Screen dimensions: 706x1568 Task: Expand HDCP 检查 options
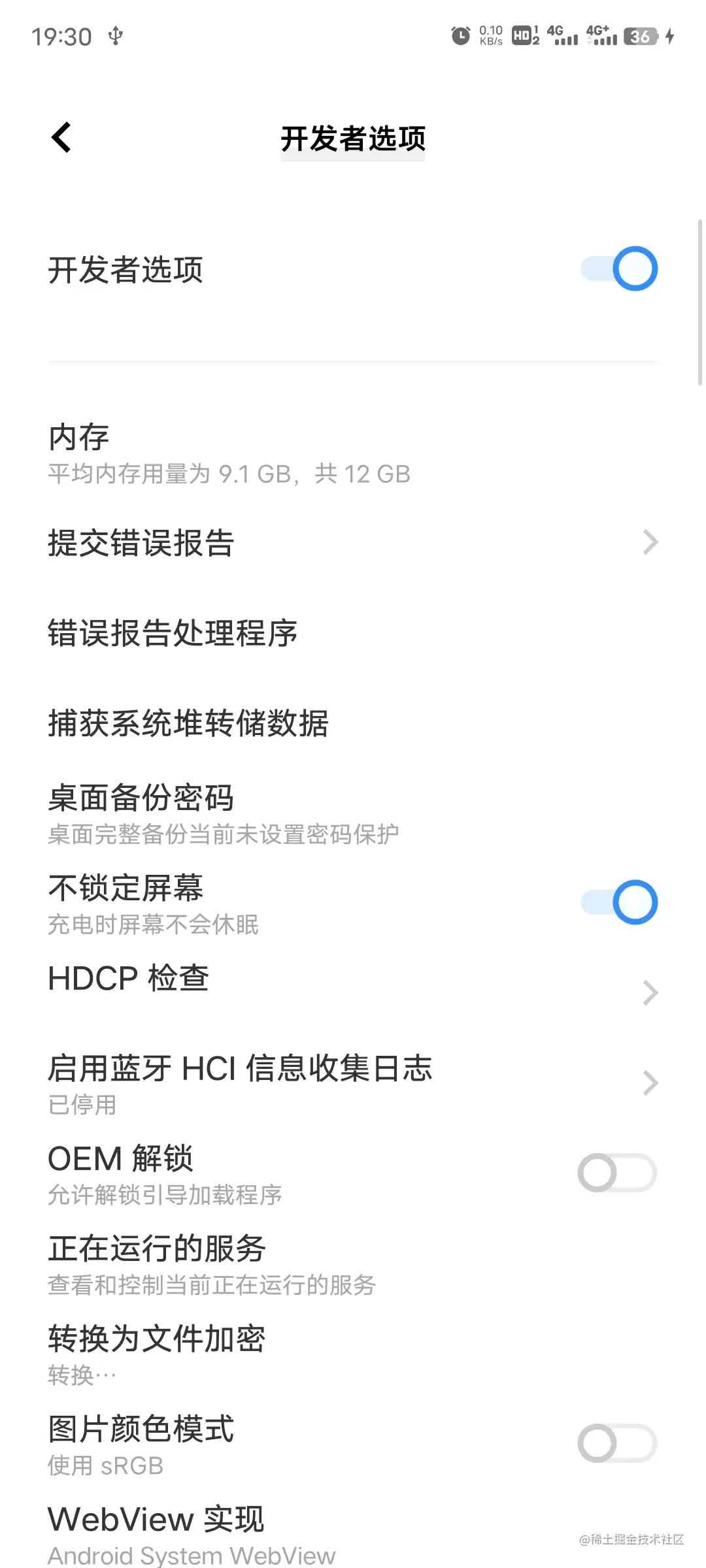(649, 993)
